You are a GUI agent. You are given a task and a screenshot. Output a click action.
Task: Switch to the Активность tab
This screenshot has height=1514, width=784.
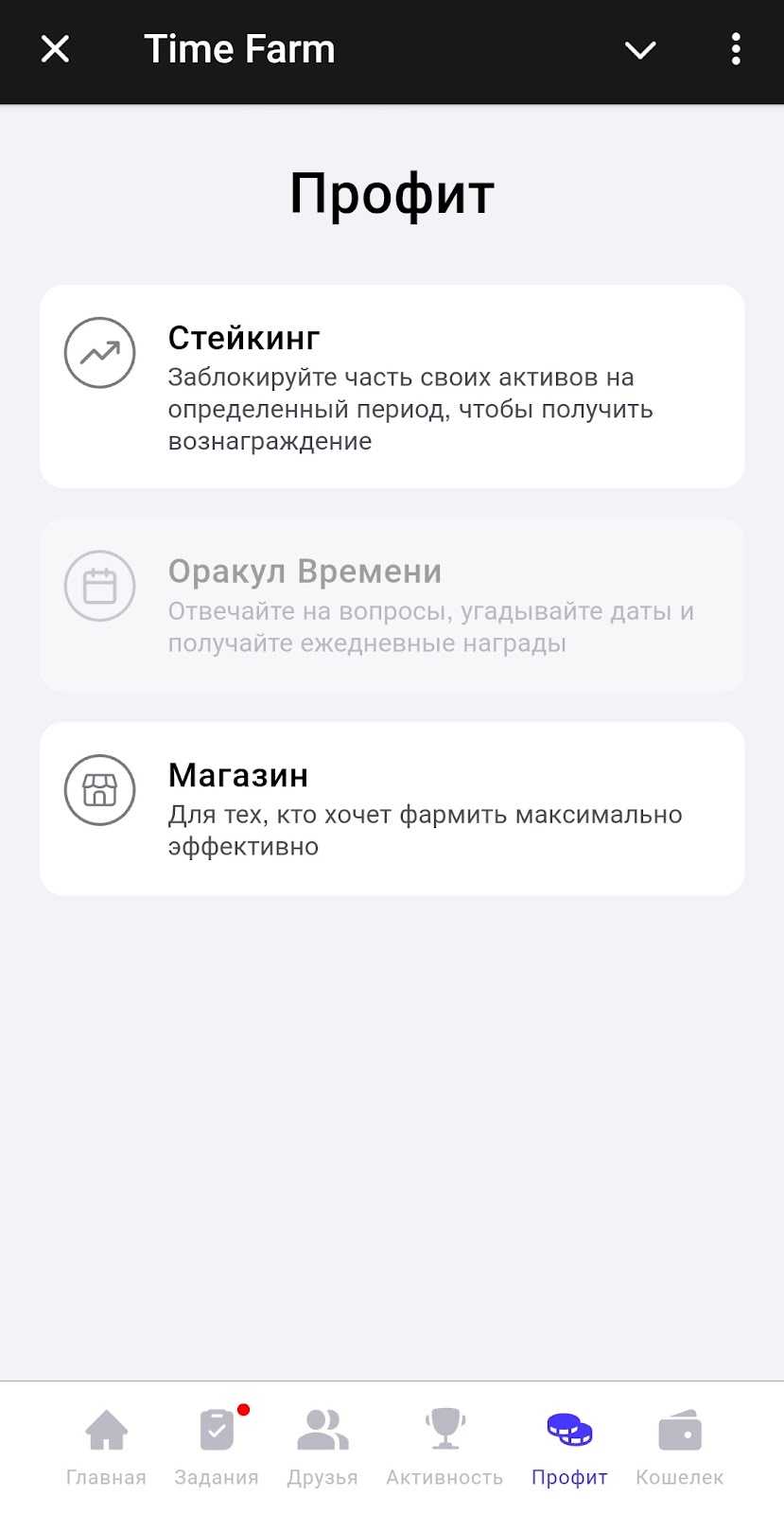444,1446
